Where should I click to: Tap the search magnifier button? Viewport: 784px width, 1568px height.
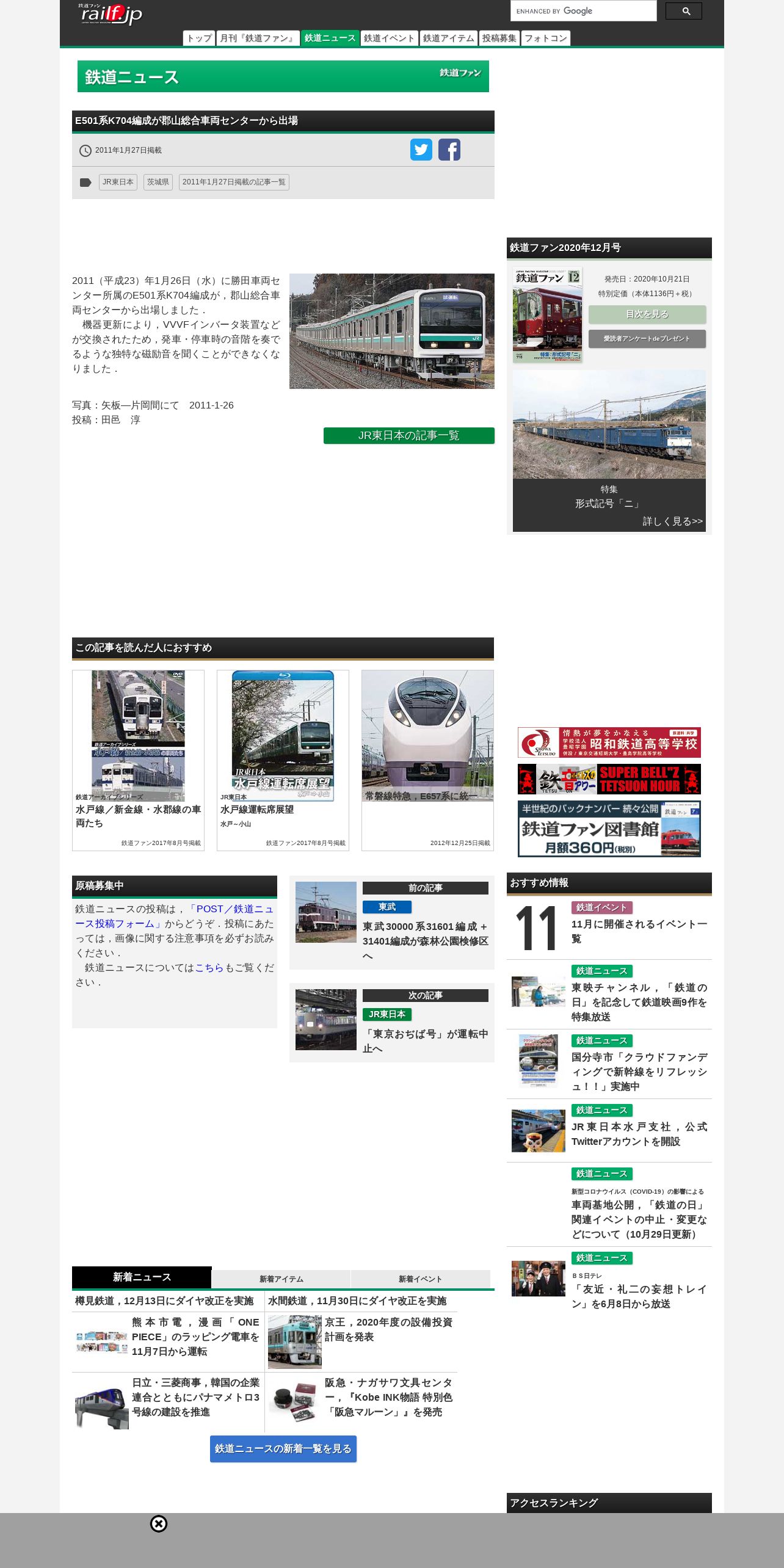point(683,11)
